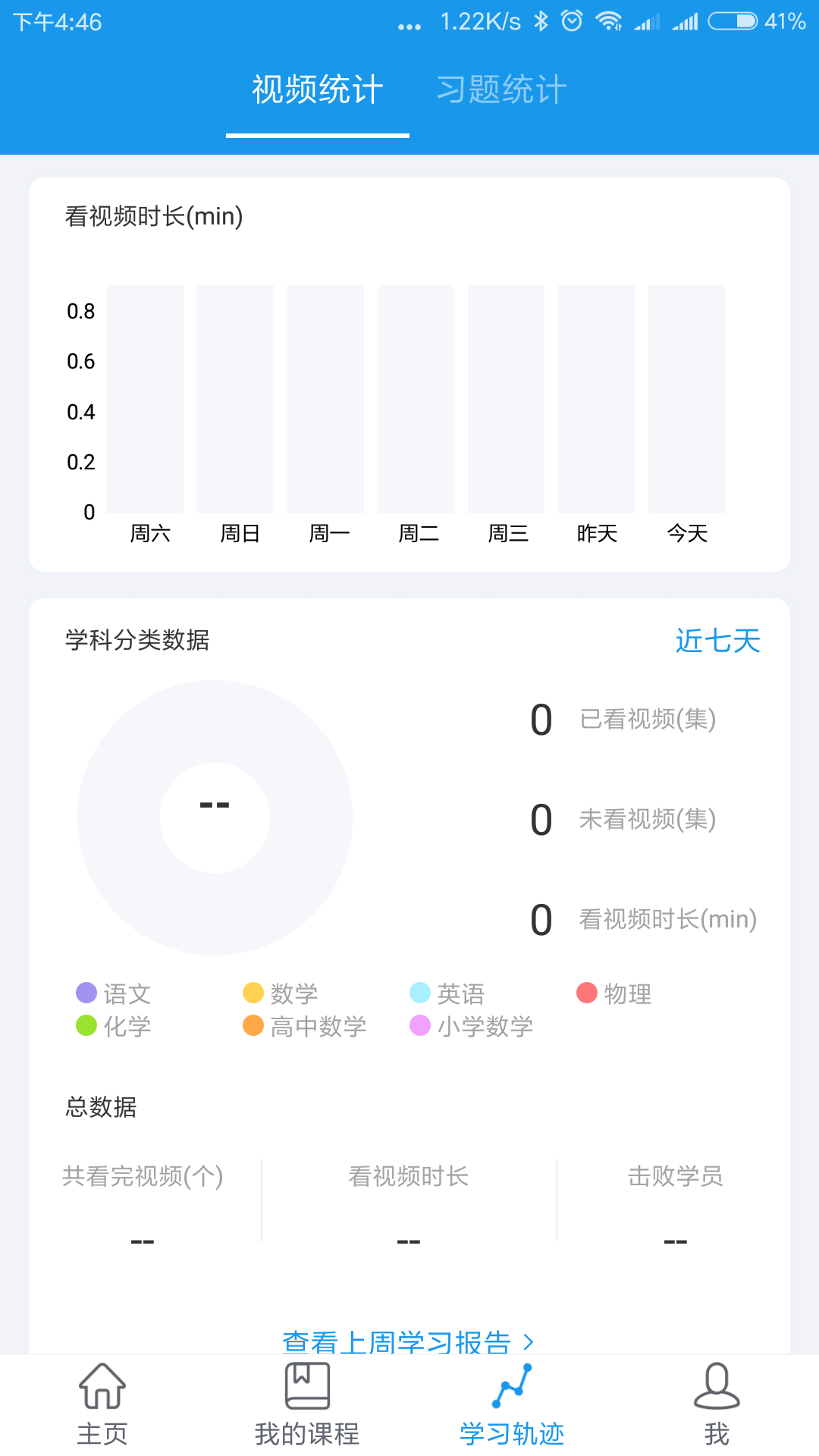Open 我的课程 in bottom navigation

(x=307, y=1404)
